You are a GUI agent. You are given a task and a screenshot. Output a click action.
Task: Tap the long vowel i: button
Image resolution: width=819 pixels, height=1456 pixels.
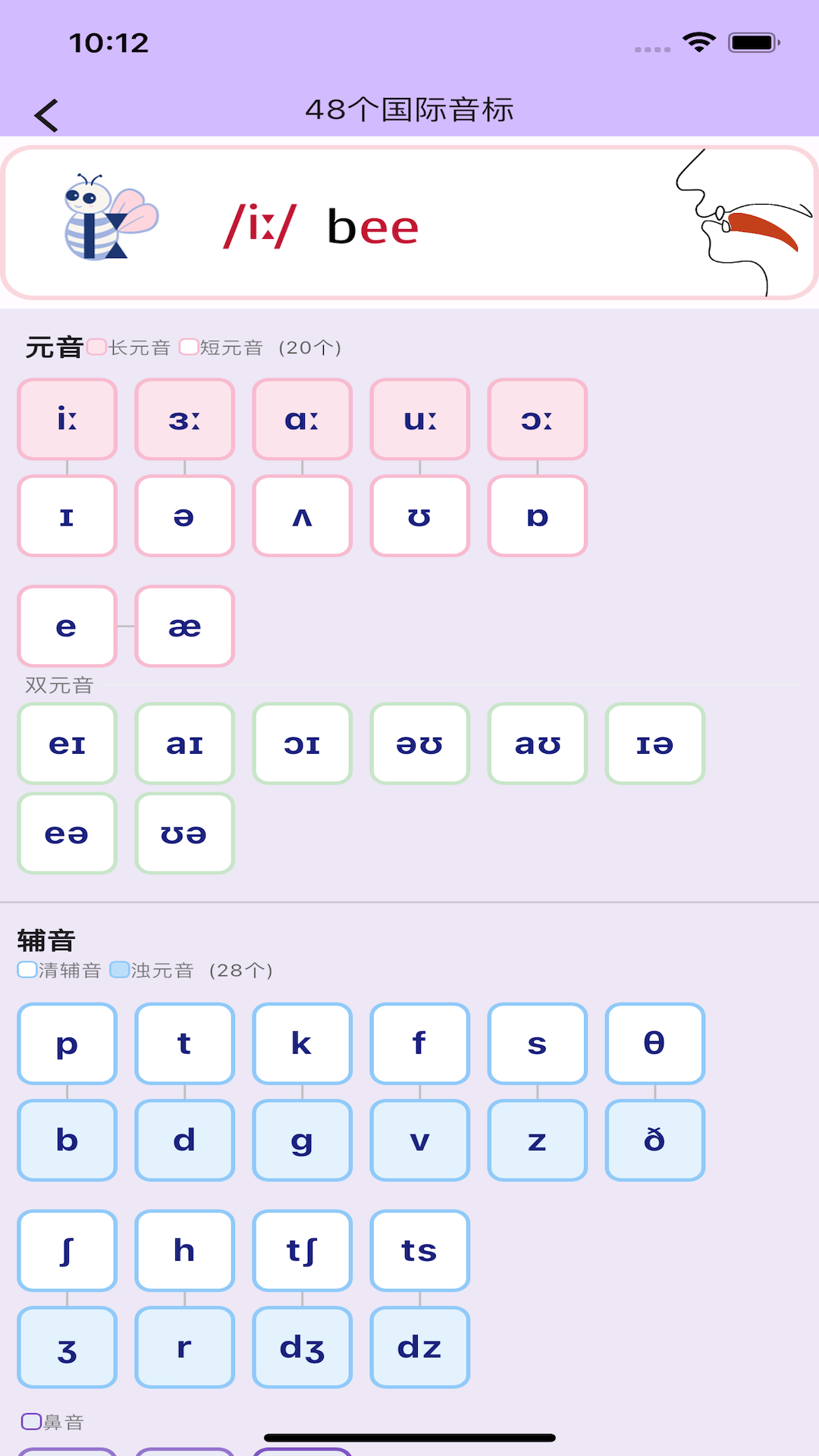(67, 419)
